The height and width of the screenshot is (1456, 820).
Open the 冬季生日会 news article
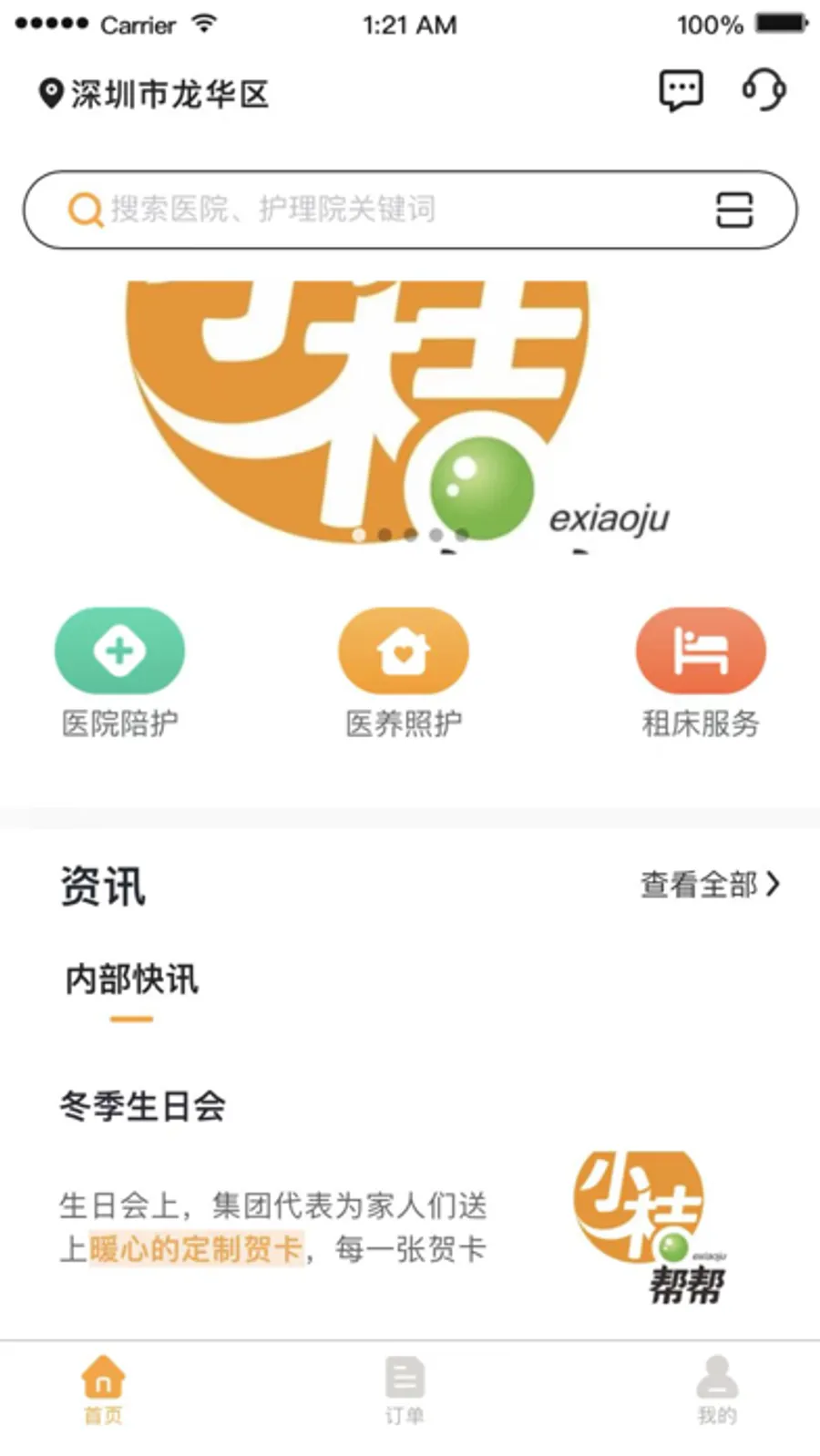pyautogui.click(x=142, y=1105)
